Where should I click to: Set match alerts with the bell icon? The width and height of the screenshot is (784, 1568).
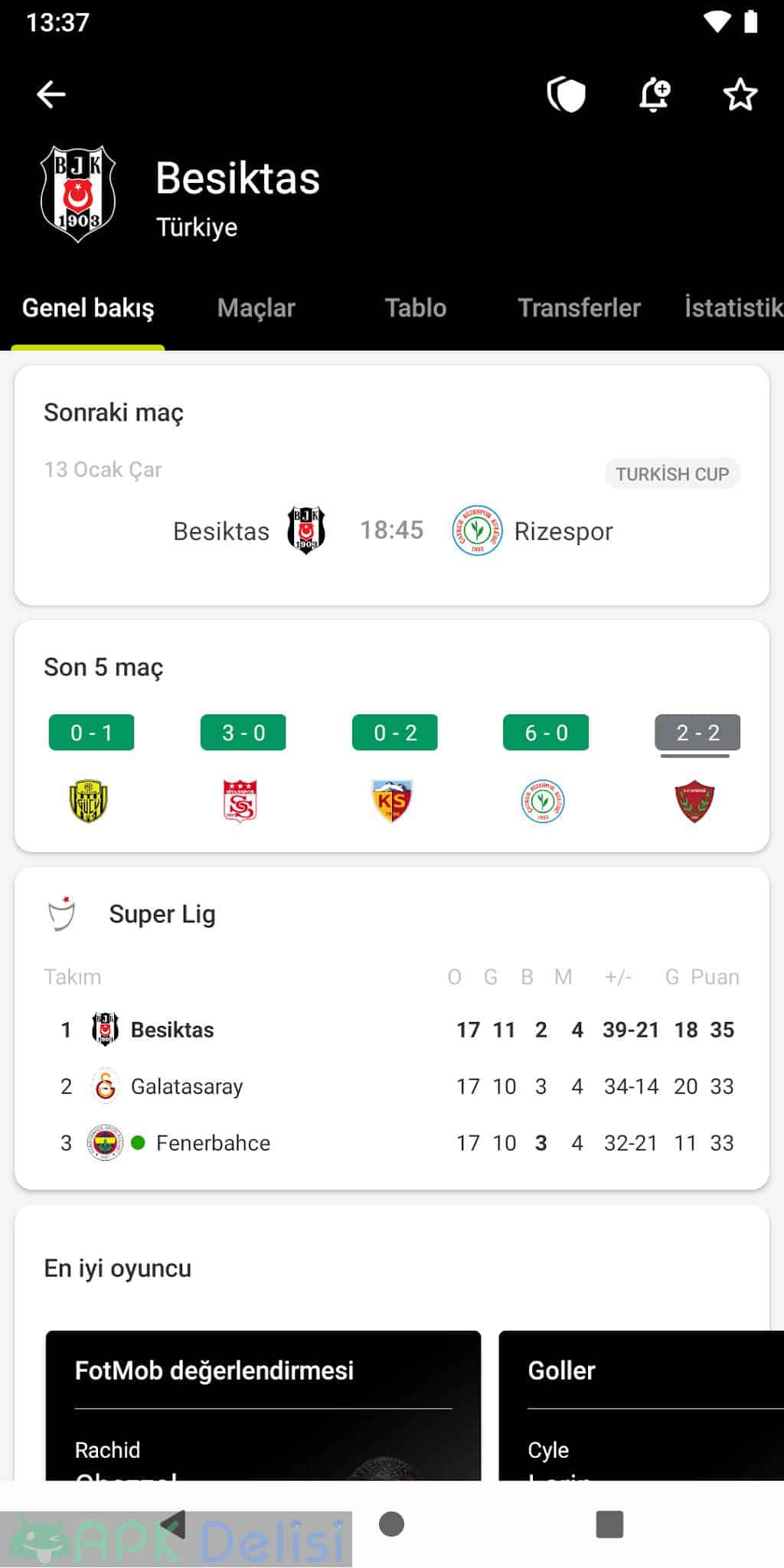(x=655, y=95)
